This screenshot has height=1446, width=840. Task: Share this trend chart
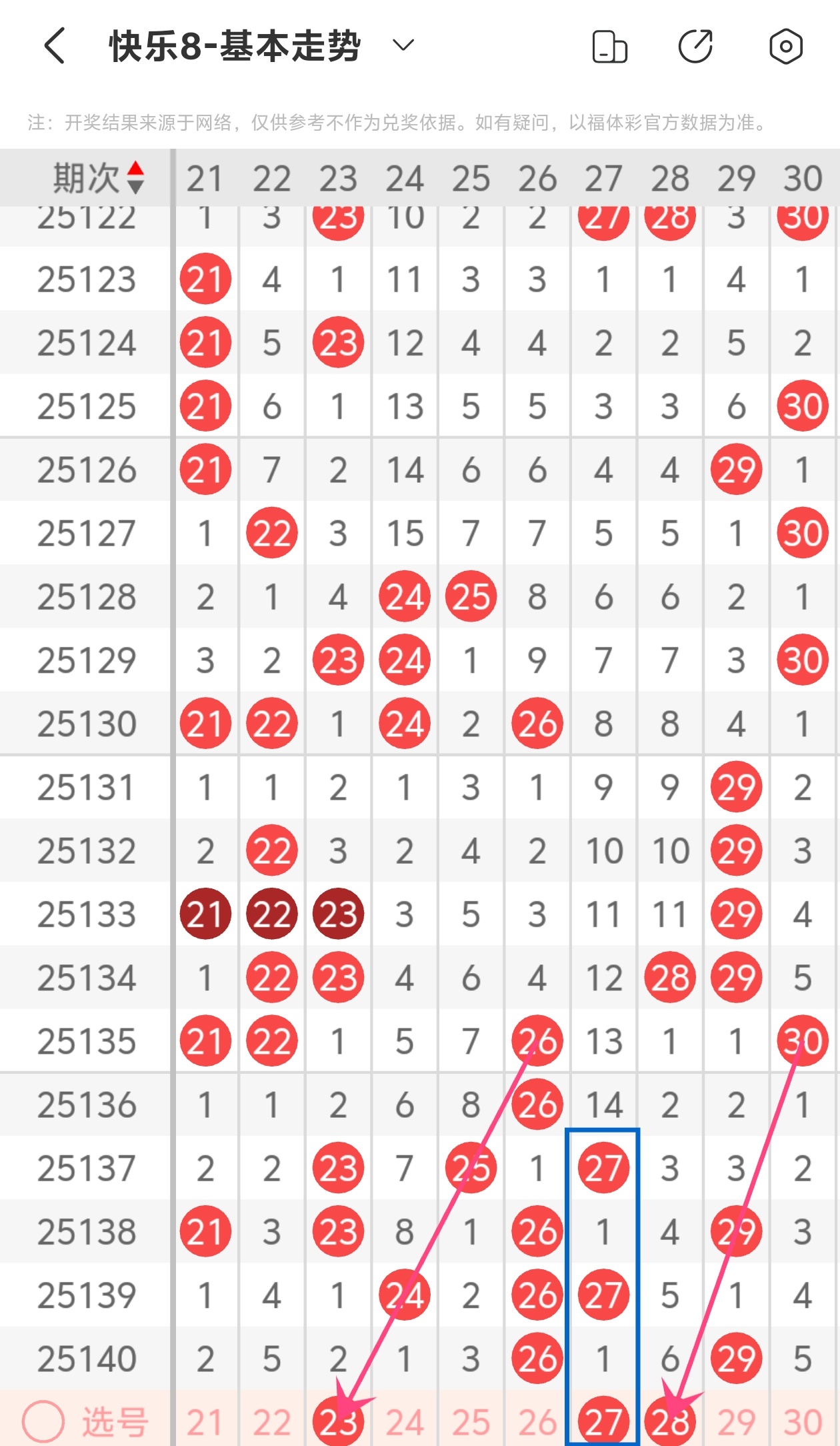[x=695, y=47]
